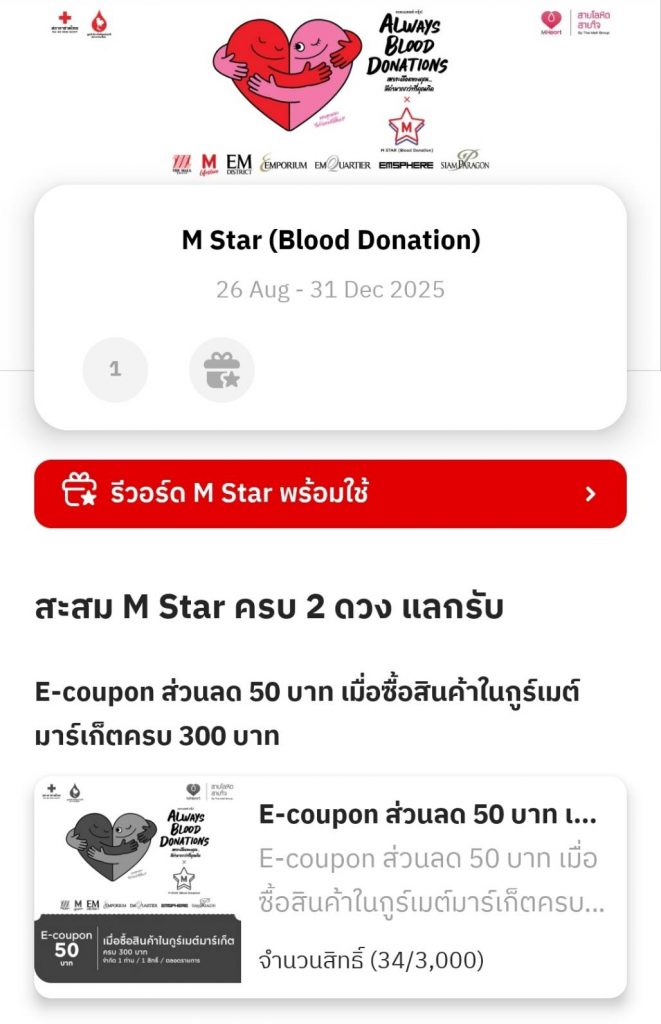Open the E-coupon ส่วนลด 50 บาท card

click(x=330, y=886)
